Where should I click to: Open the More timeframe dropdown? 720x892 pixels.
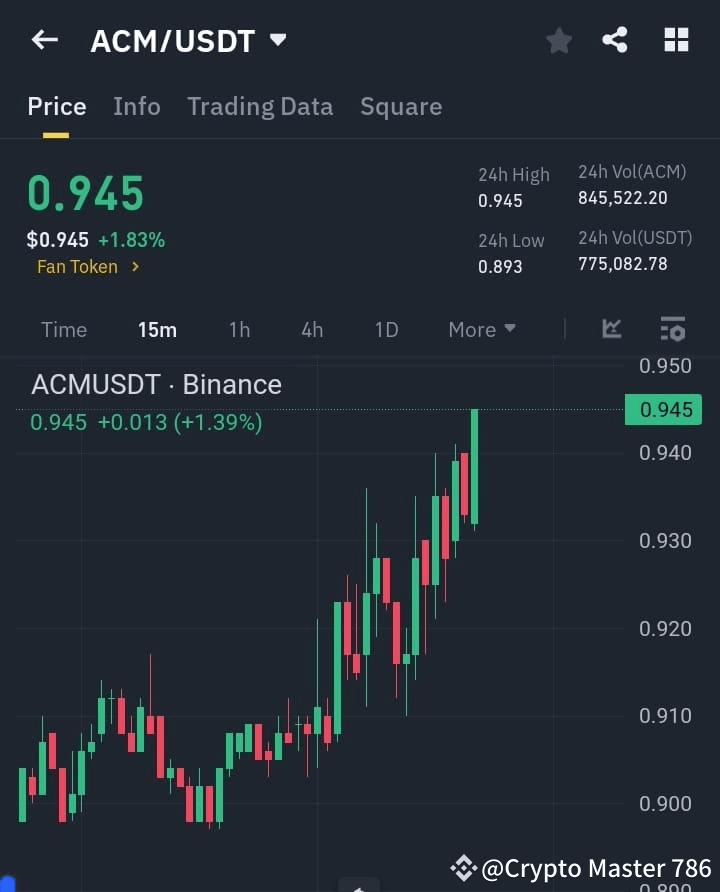[x=481, y=329]
